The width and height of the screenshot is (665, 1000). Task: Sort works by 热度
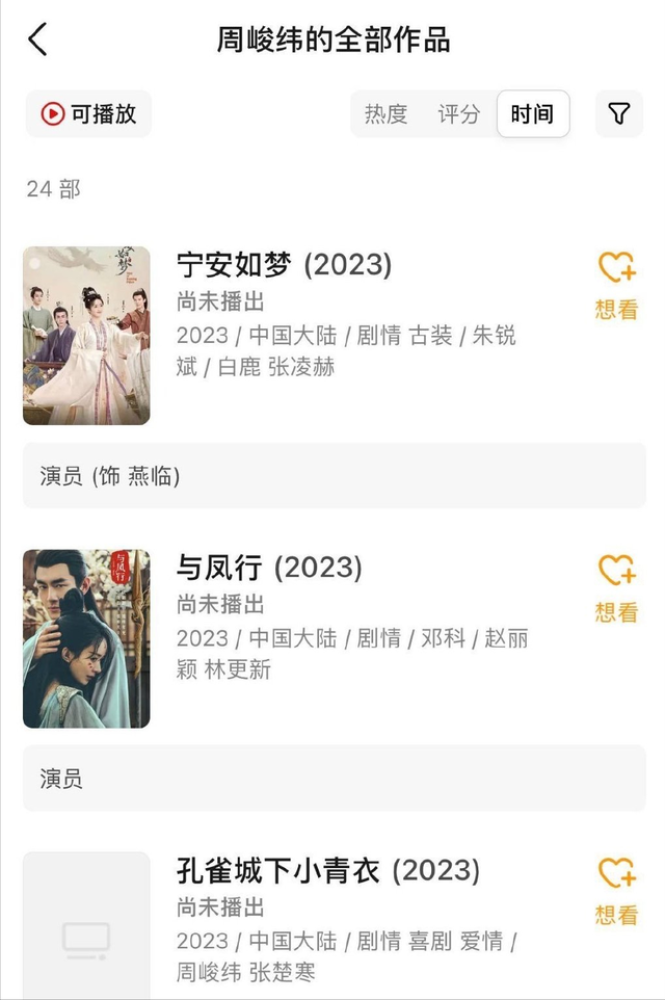pos(386,114)
